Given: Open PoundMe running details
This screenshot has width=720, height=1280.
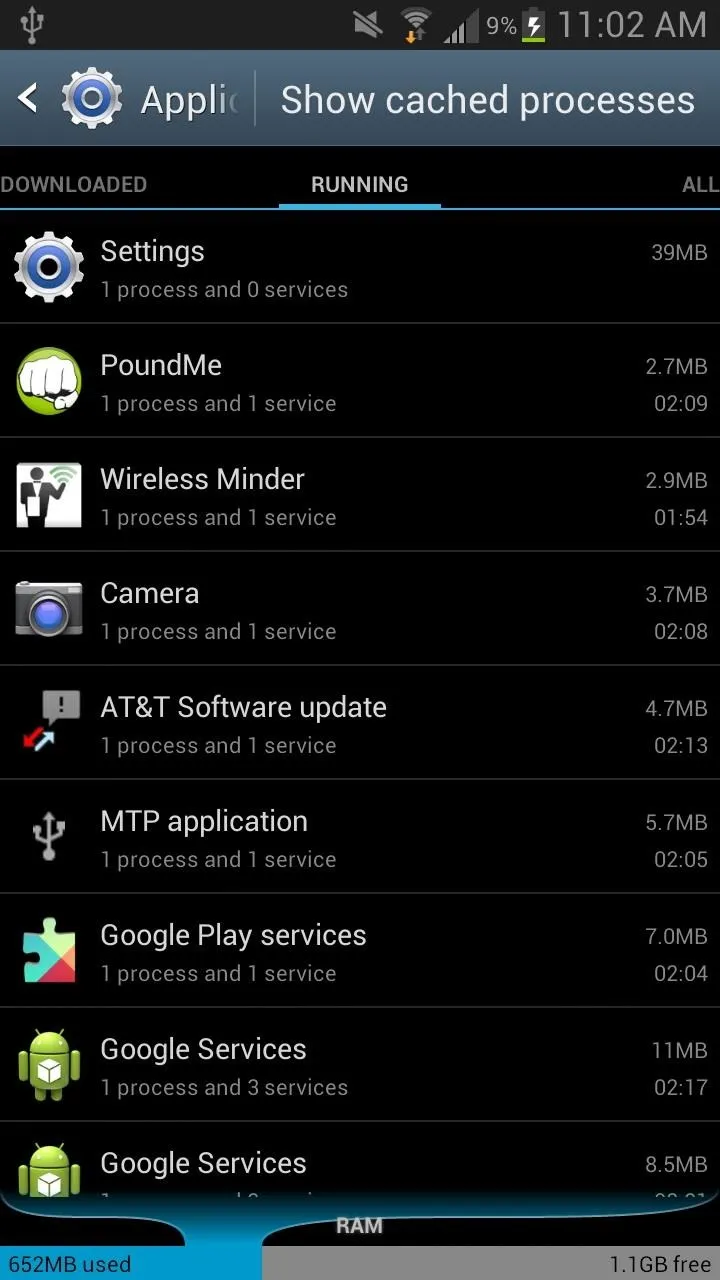Looking at the screenshot, I should [360, 381].
